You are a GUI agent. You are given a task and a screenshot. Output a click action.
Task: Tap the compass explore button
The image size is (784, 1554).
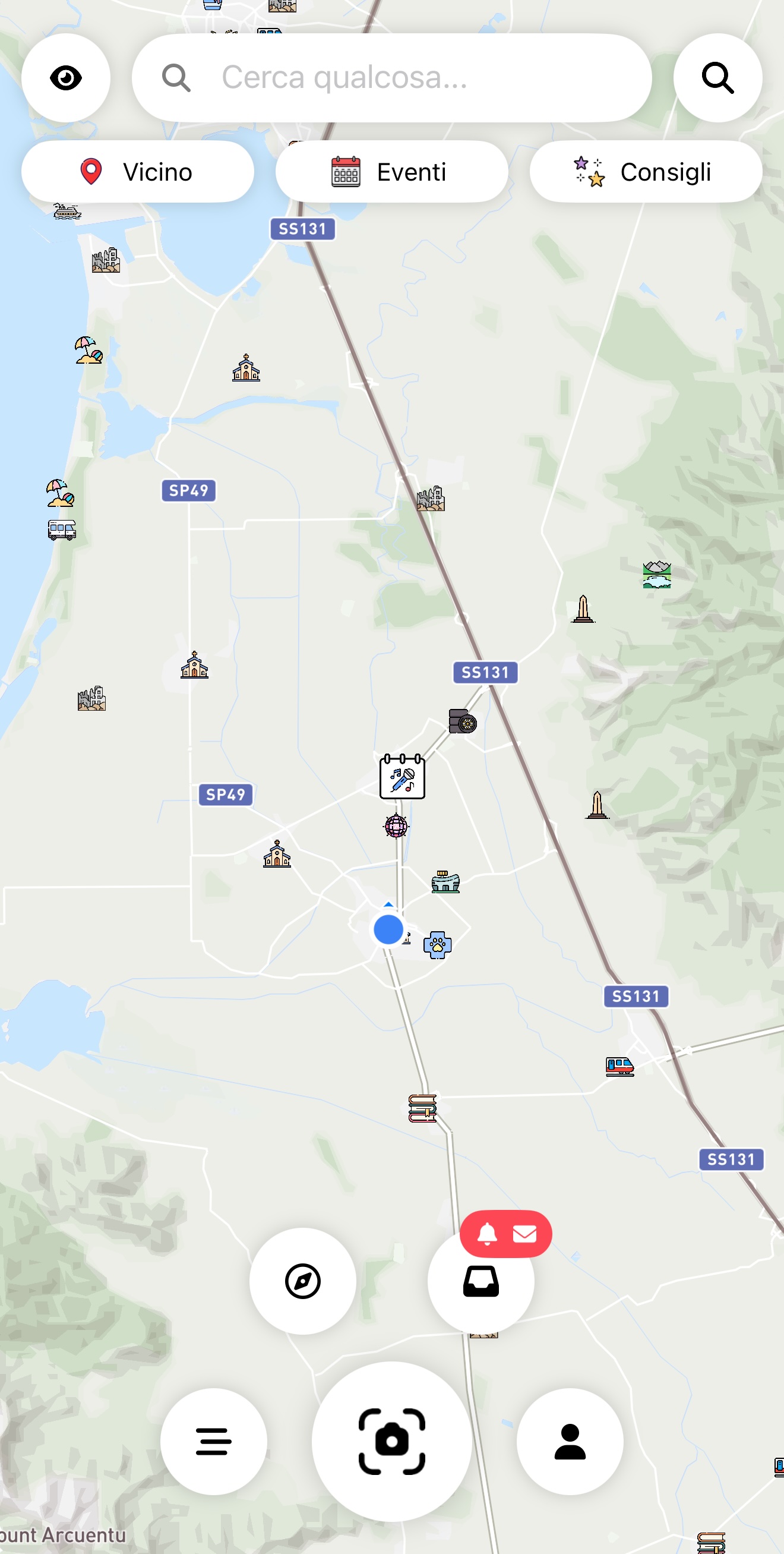(x=303, y=1281)
